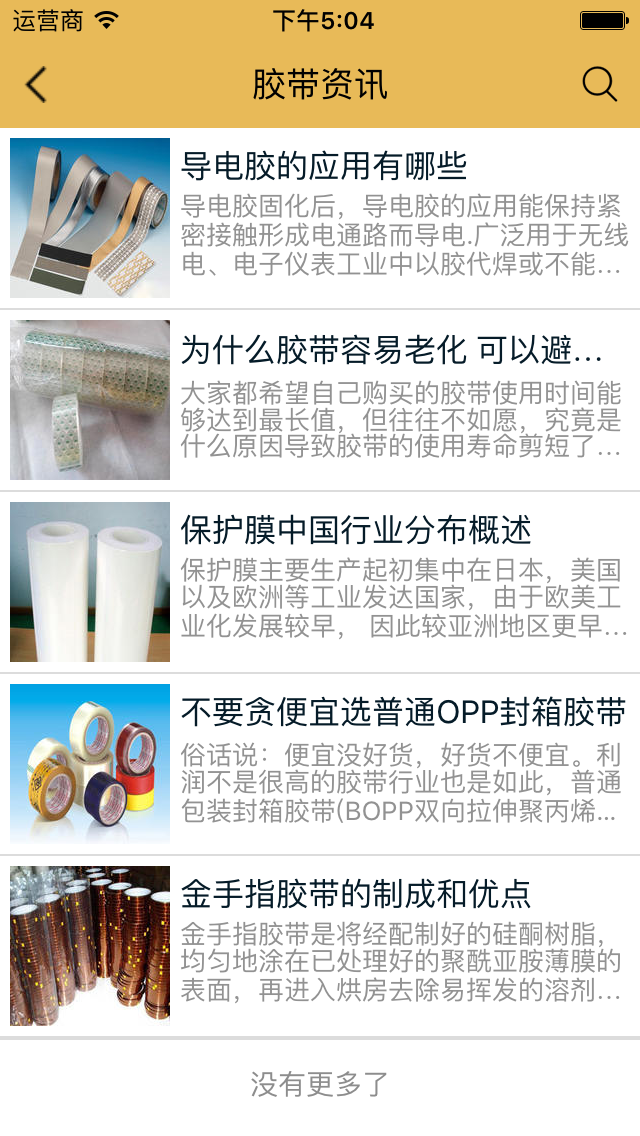Go back from 胶带资讯 page
This screenshot has height=1136, width=640.
point(36,85)
